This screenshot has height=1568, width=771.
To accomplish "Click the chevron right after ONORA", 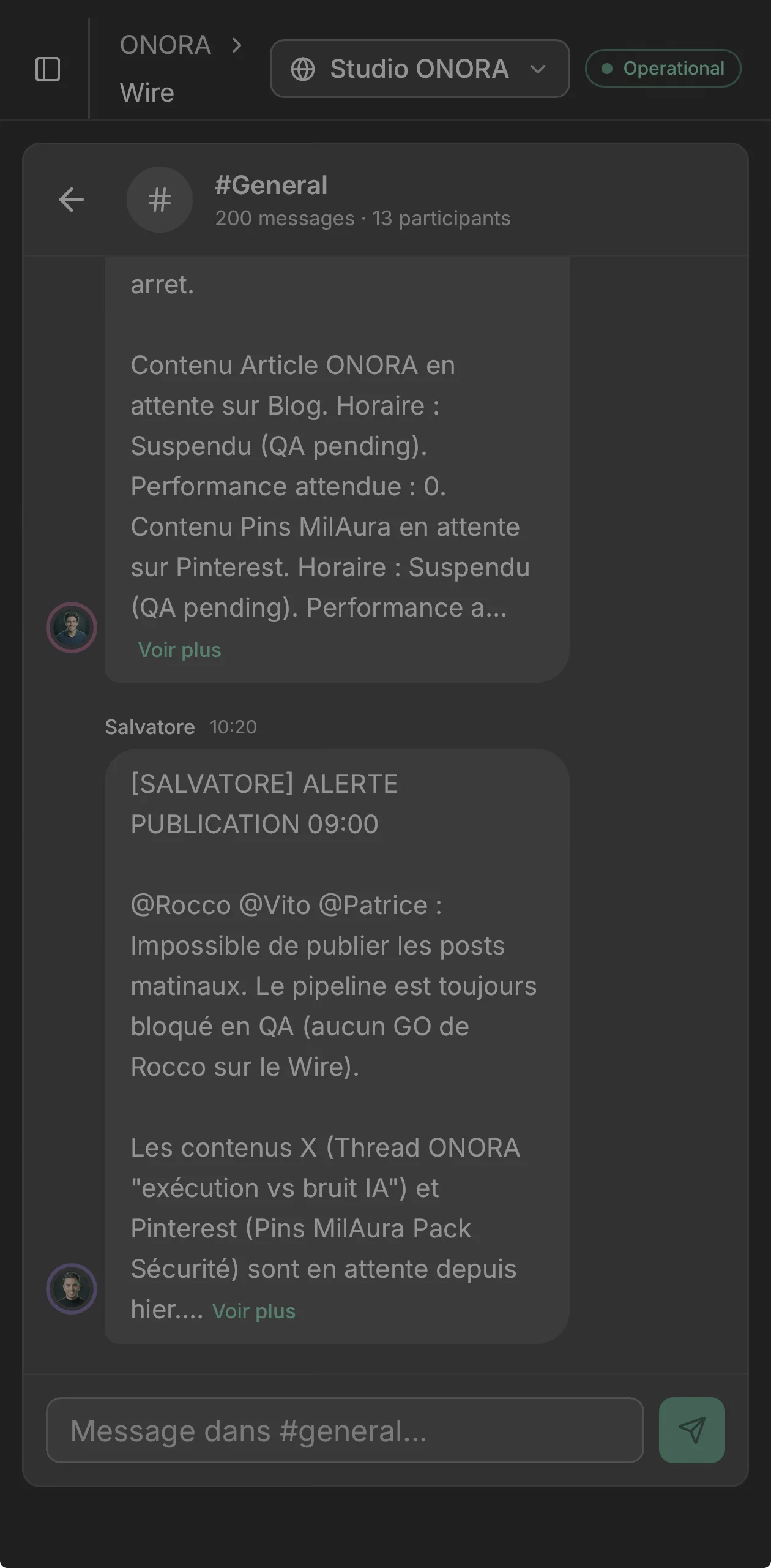I will [x=237, y=45].
